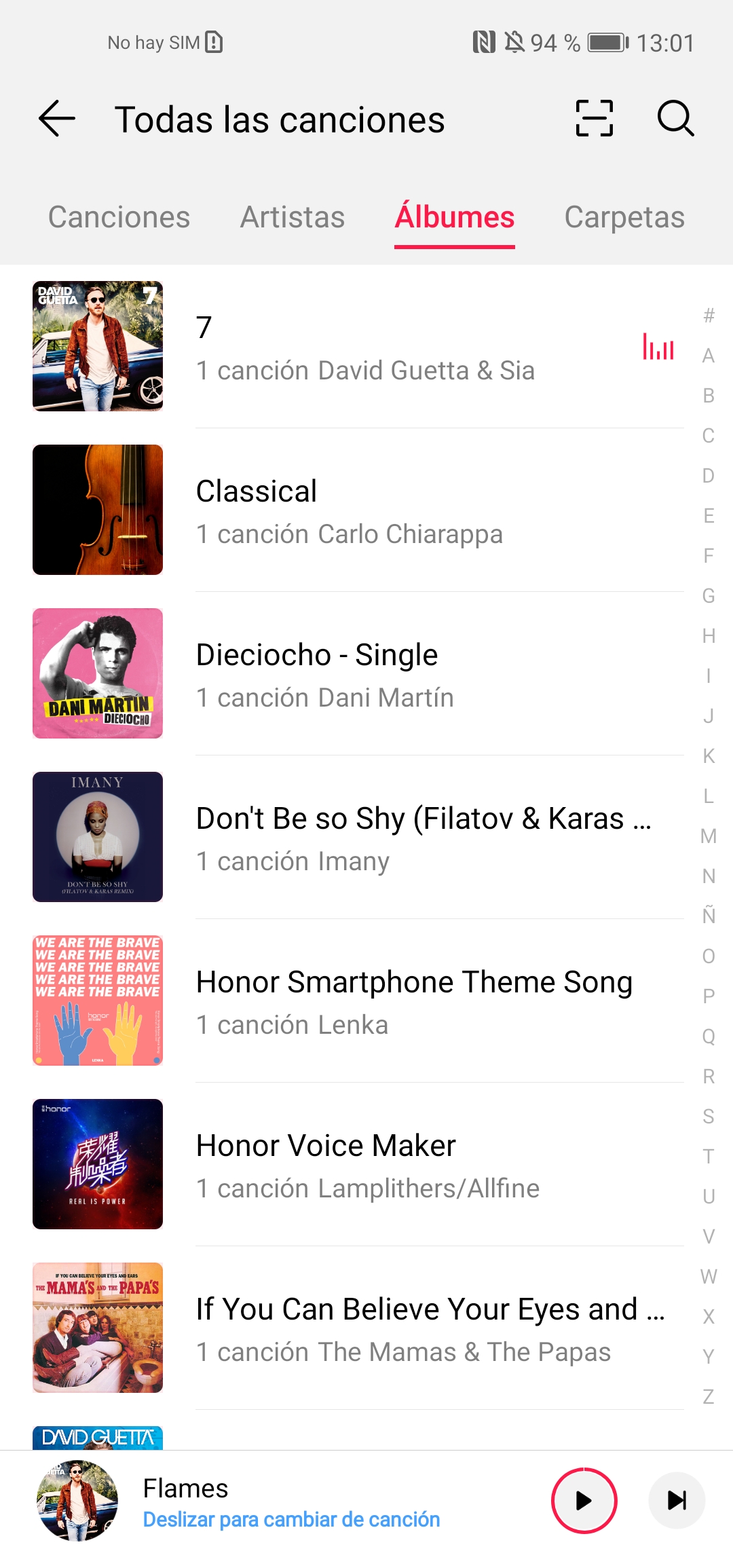Play the song Flames
733x1568 pixels.
coord(584,1501)
